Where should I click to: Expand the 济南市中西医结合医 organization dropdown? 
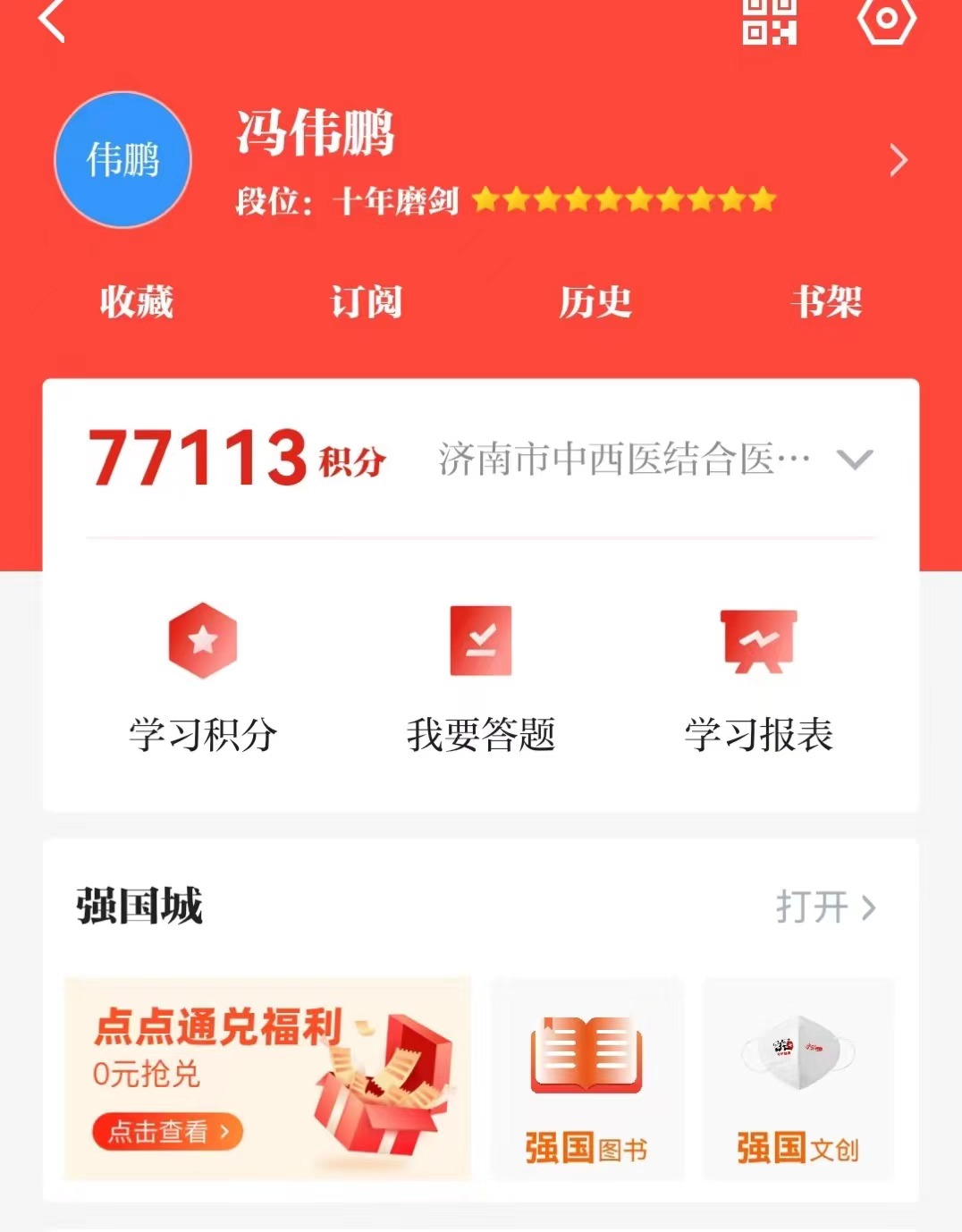854,460
